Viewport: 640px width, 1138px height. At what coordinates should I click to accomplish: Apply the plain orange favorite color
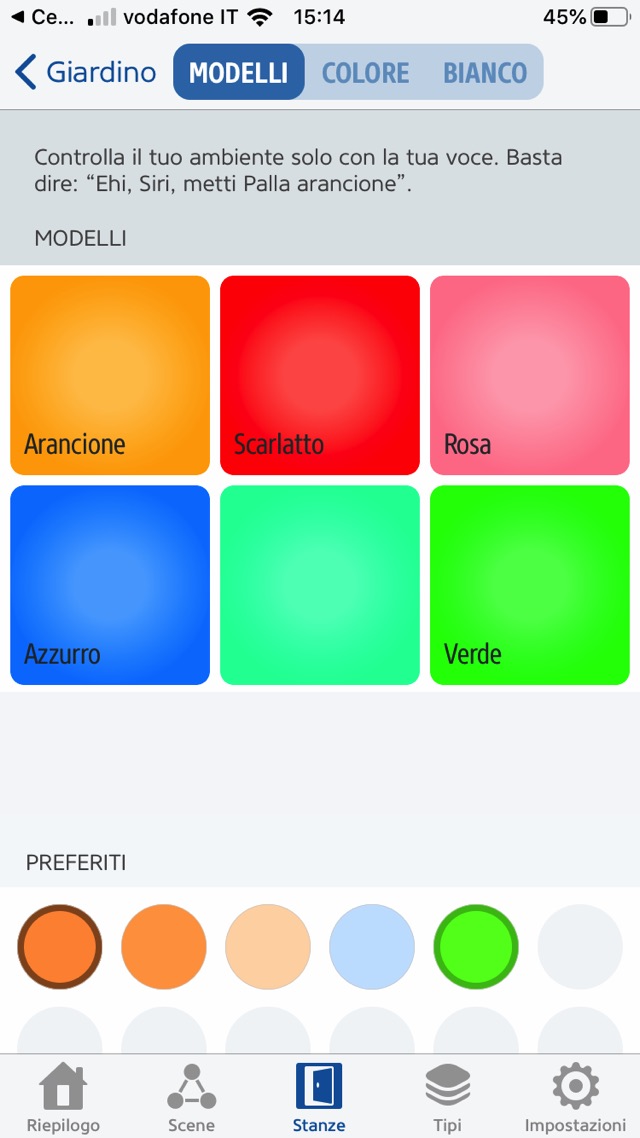tap(164, 947)
